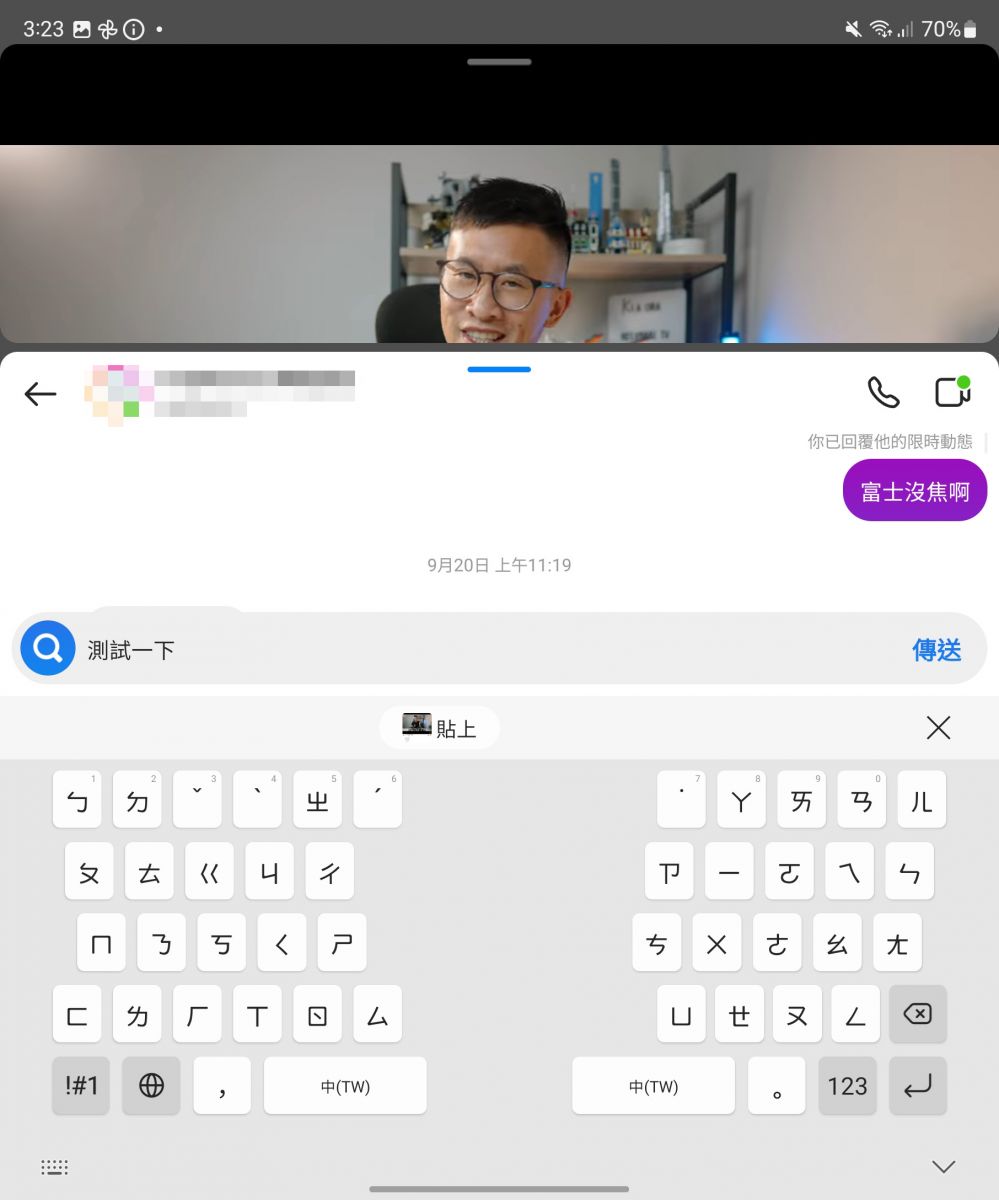Change the keyboard language with the globe key
This screenshot has height=1200, width=999.
point(151,1086)
